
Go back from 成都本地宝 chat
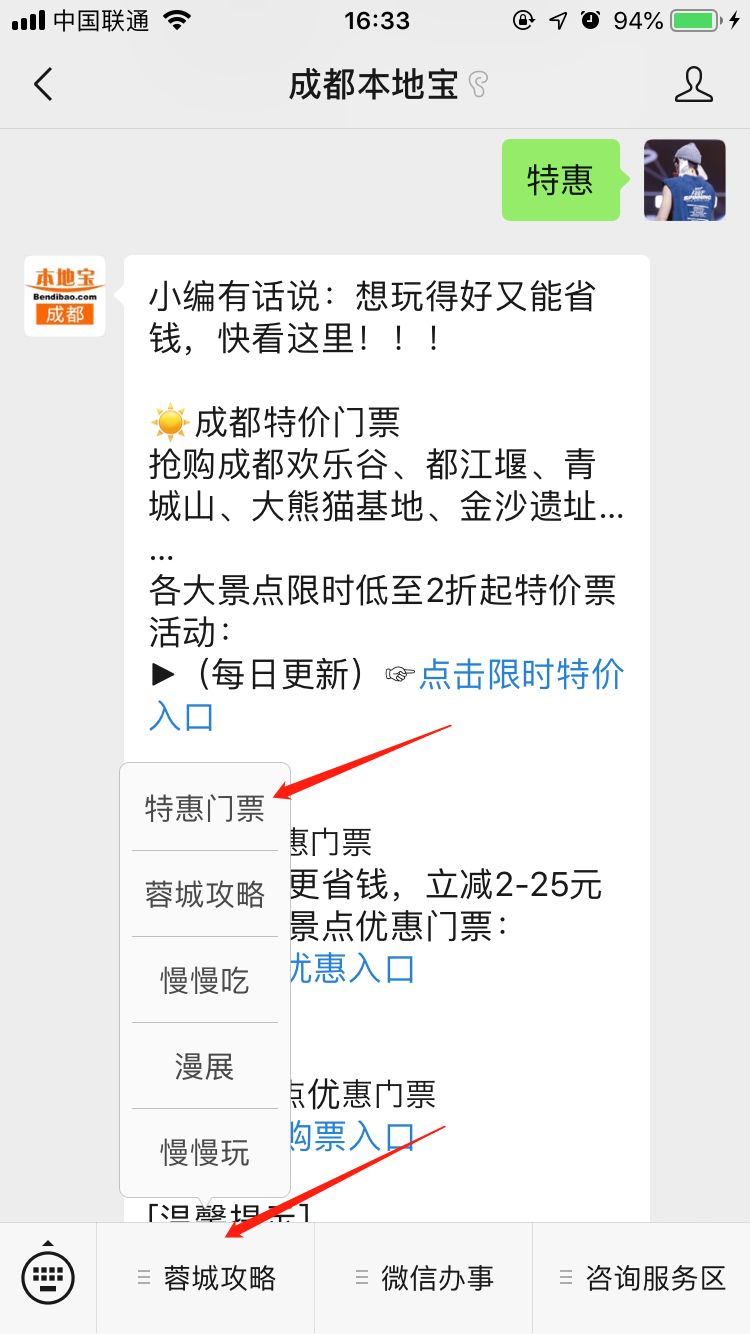[x=43, y=85]
